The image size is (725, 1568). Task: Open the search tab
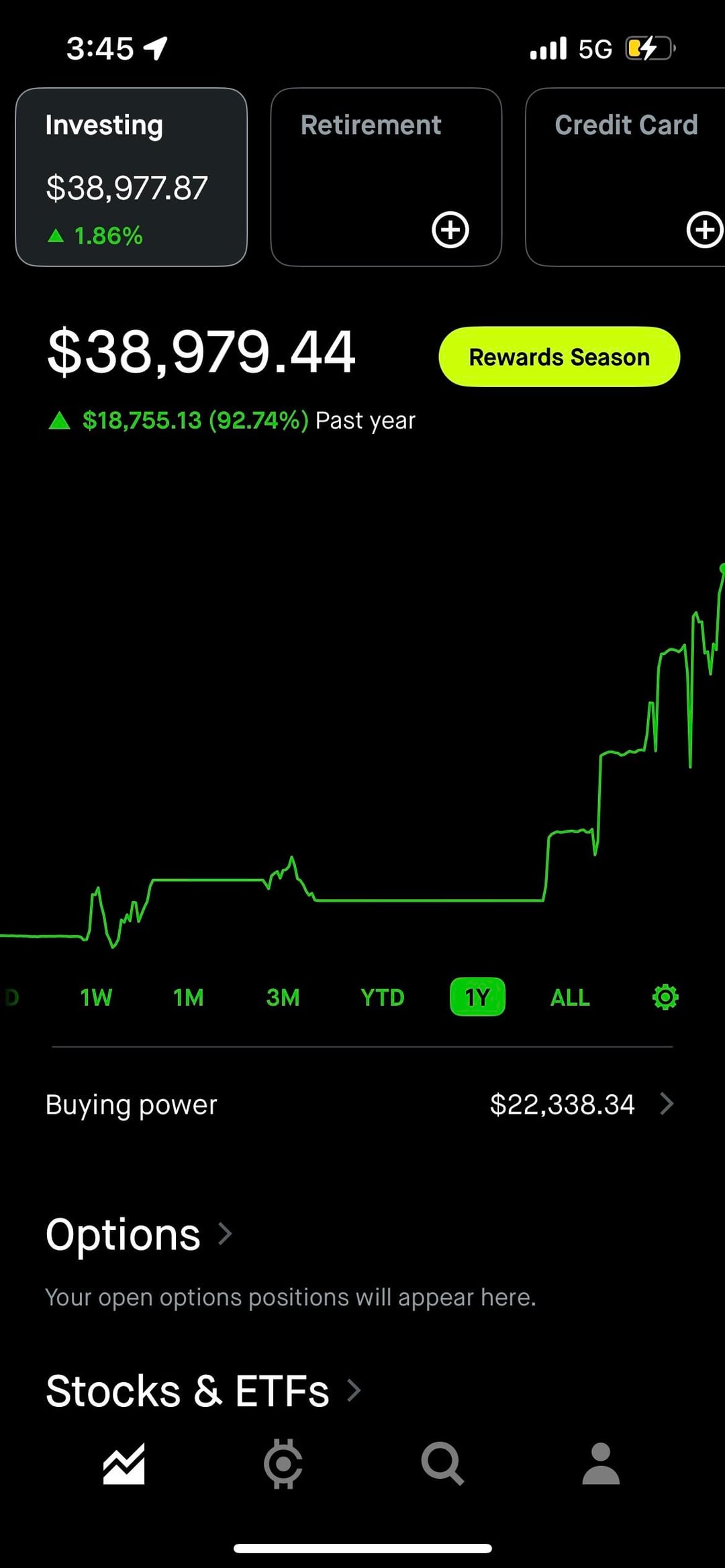[442, 1463]
